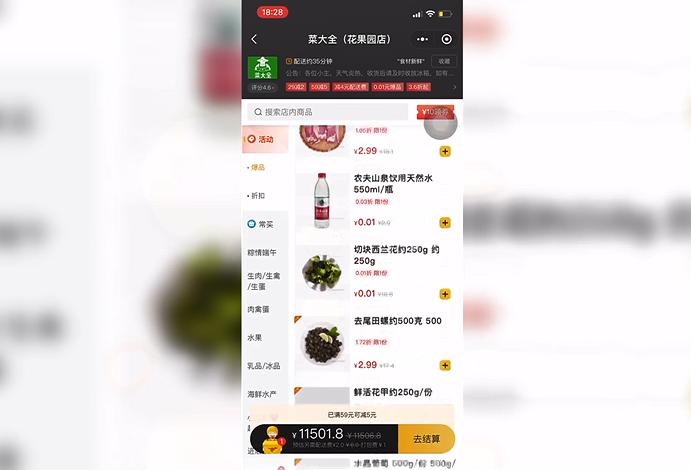Tap 收藏 to favorite the store
This screenshot has width=691, height=470.
[x=444, y=62]
